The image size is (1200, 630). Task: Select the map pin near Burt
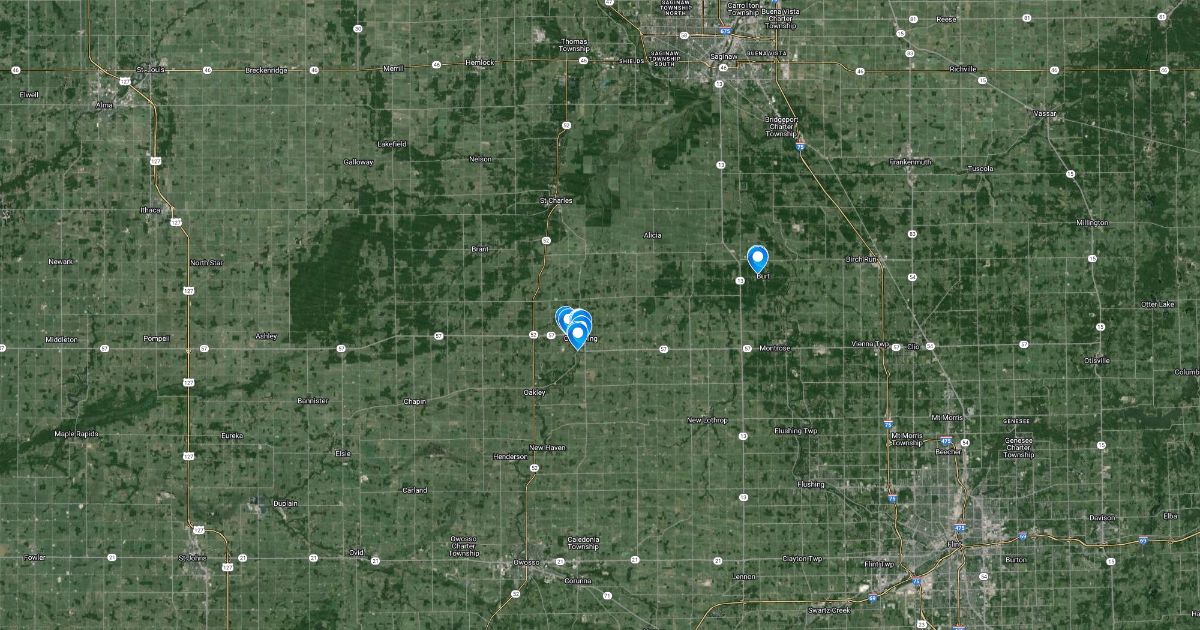coord(758,259)
